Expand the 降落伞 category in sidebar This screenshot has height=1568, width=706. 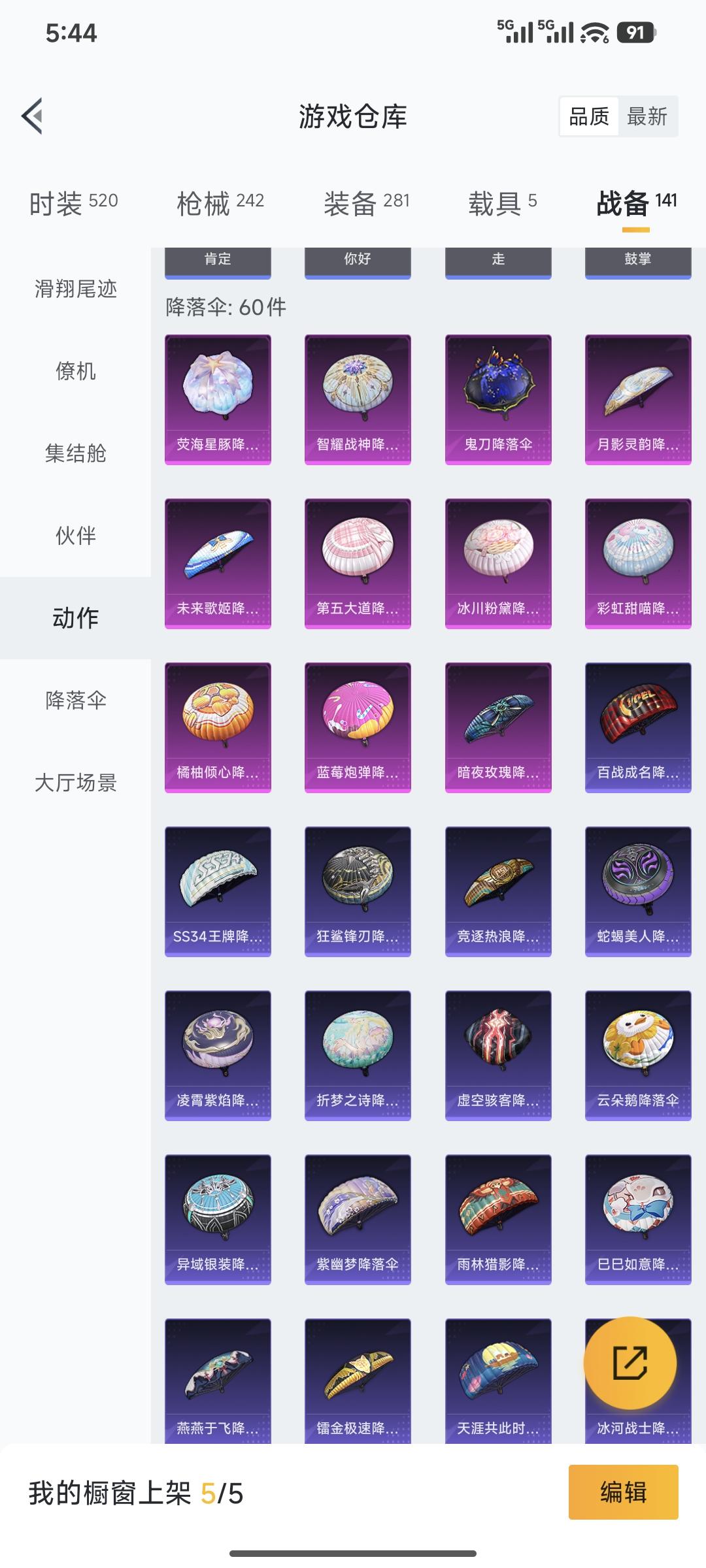click(74, 699)
